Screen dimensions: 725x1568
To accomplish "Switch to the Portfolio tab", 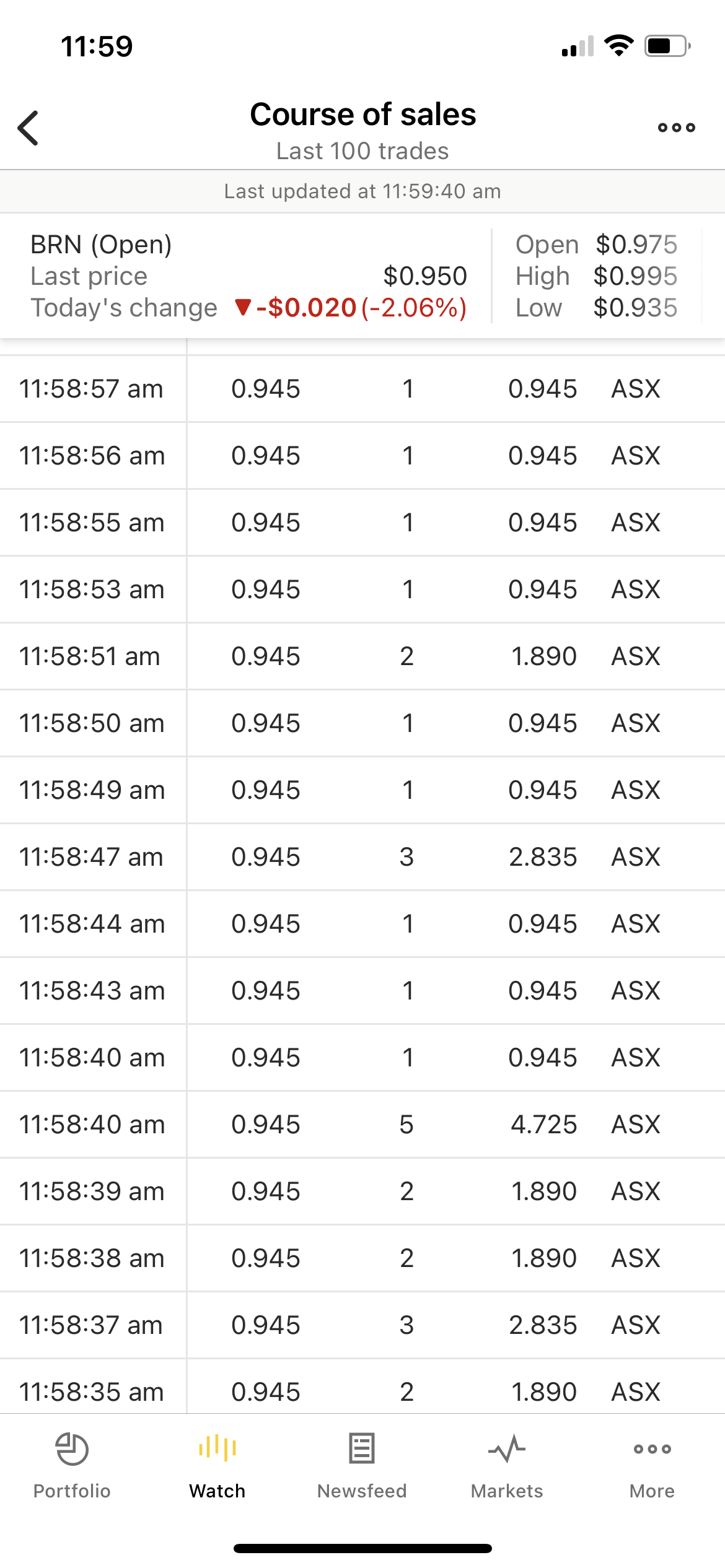I will coord(72,1466).
